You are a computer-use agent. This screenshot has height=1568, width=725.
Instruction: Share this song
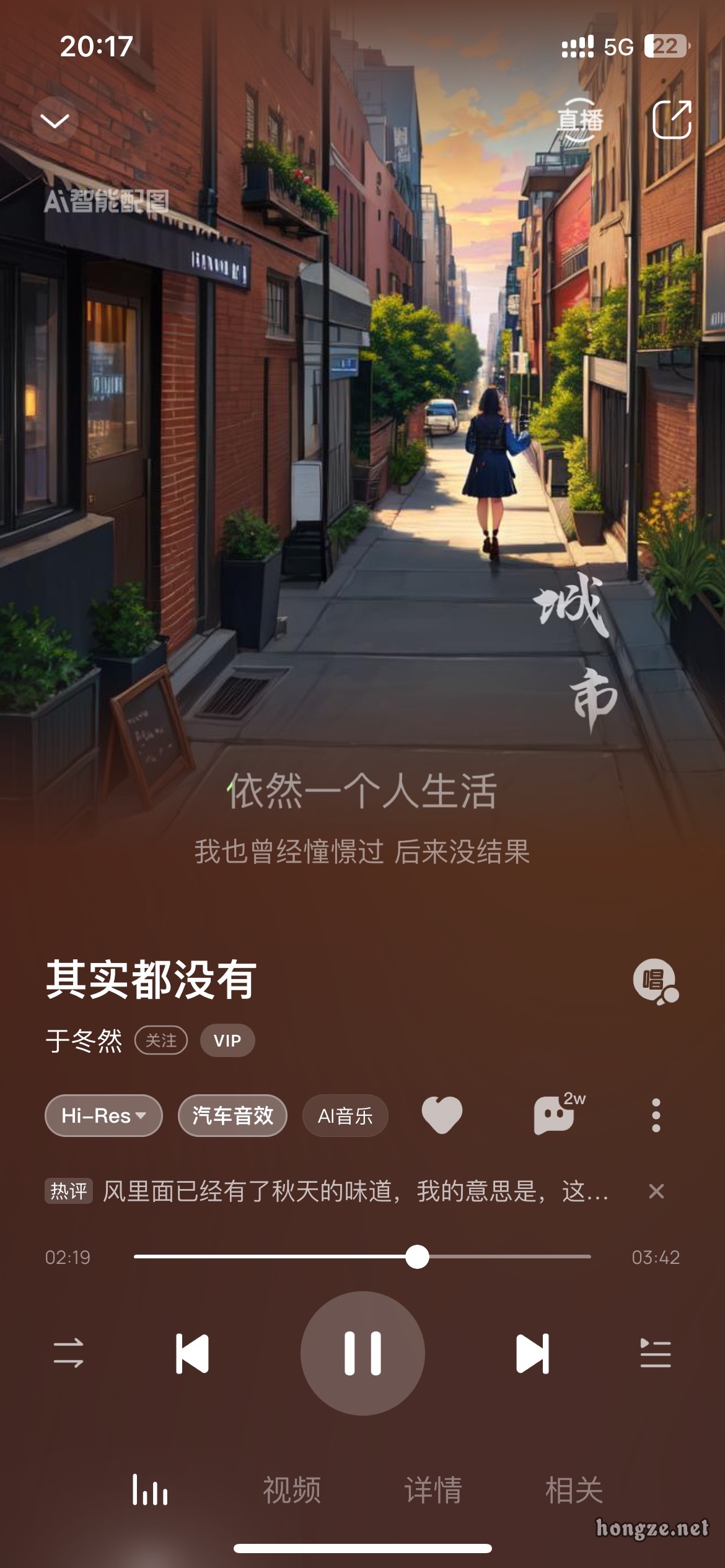672,120
